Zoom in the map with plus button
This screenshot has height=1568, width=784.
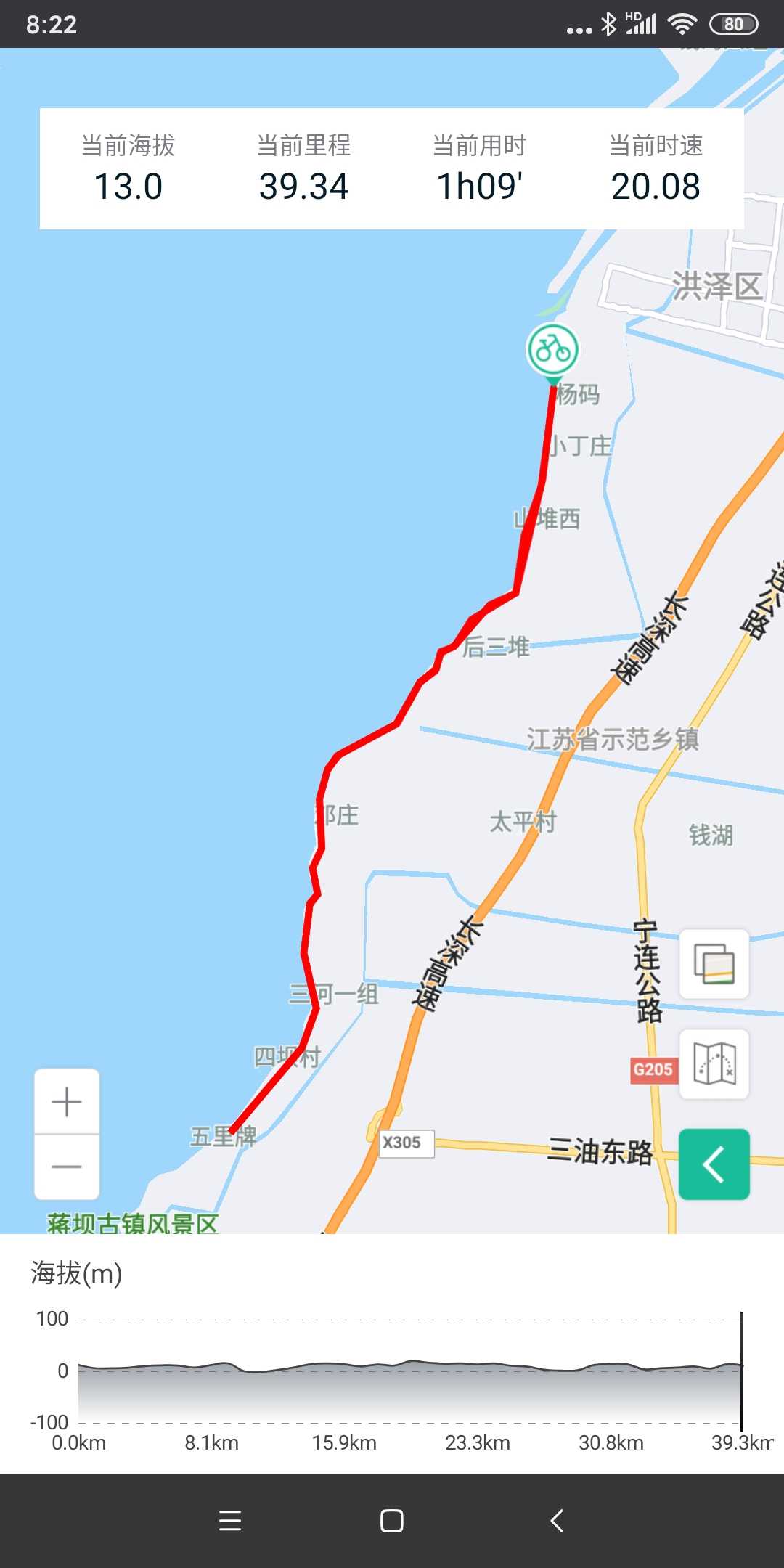(x=67, y=1101)
